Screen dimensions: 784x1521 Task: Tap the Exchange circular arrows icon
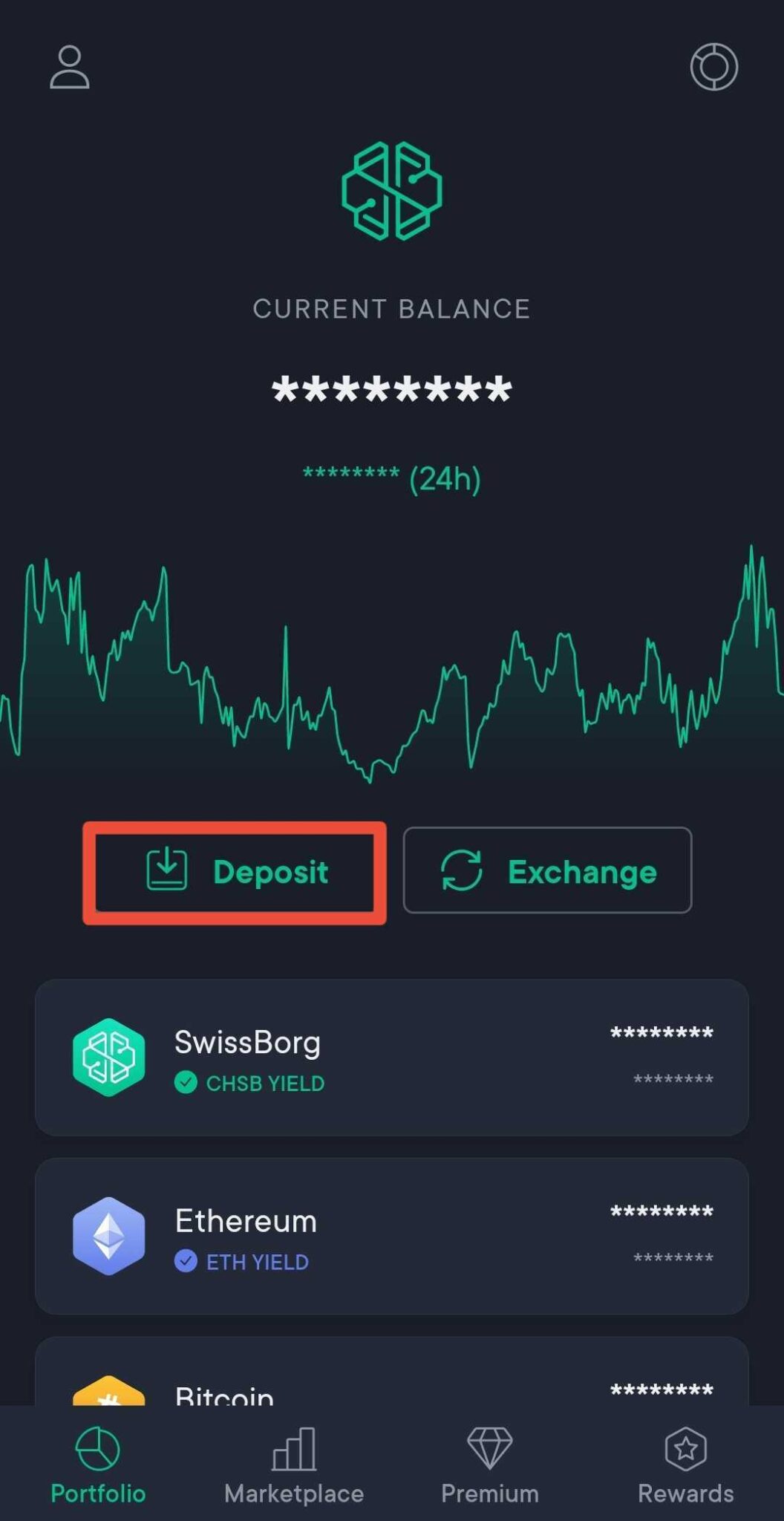tap(461, 871)
